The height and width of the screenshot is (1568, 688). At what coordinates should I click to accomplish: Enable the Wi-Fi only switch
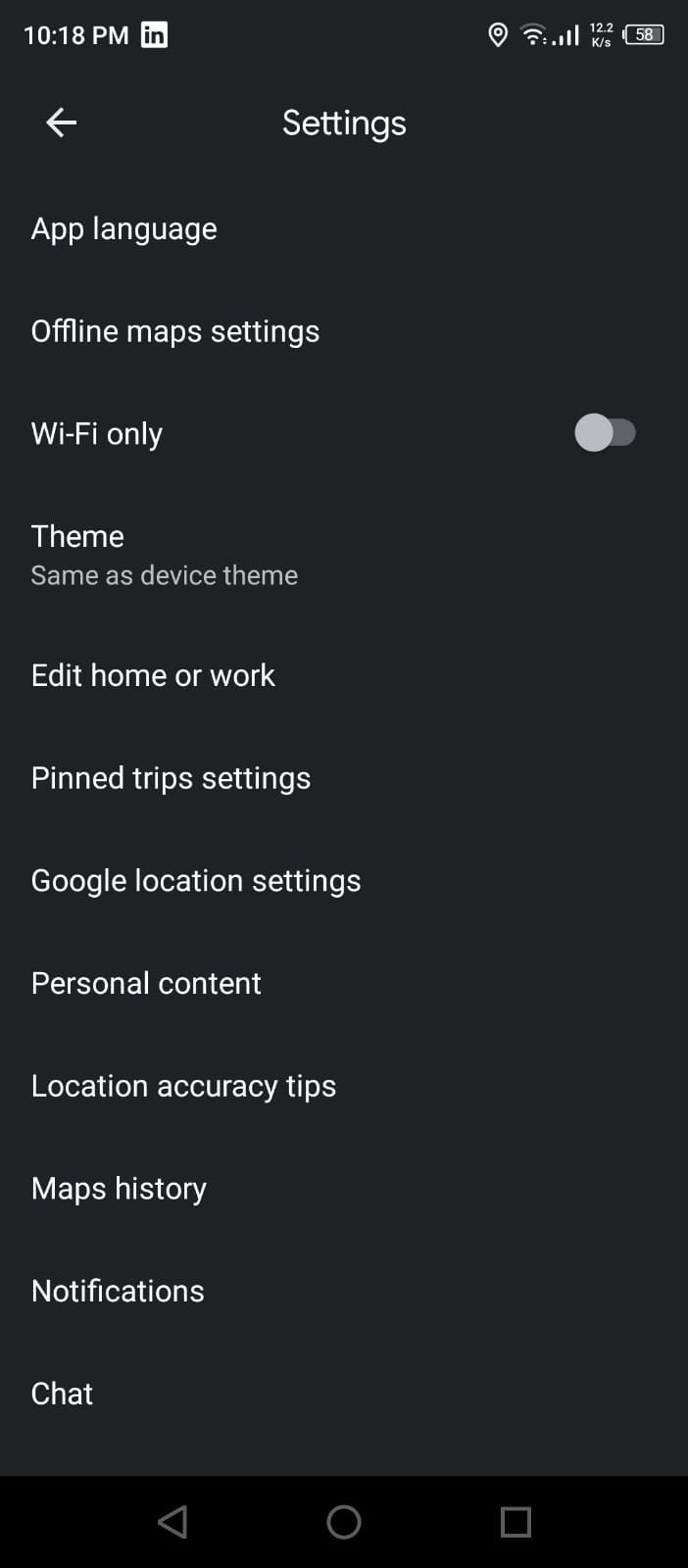pos(605,433)
